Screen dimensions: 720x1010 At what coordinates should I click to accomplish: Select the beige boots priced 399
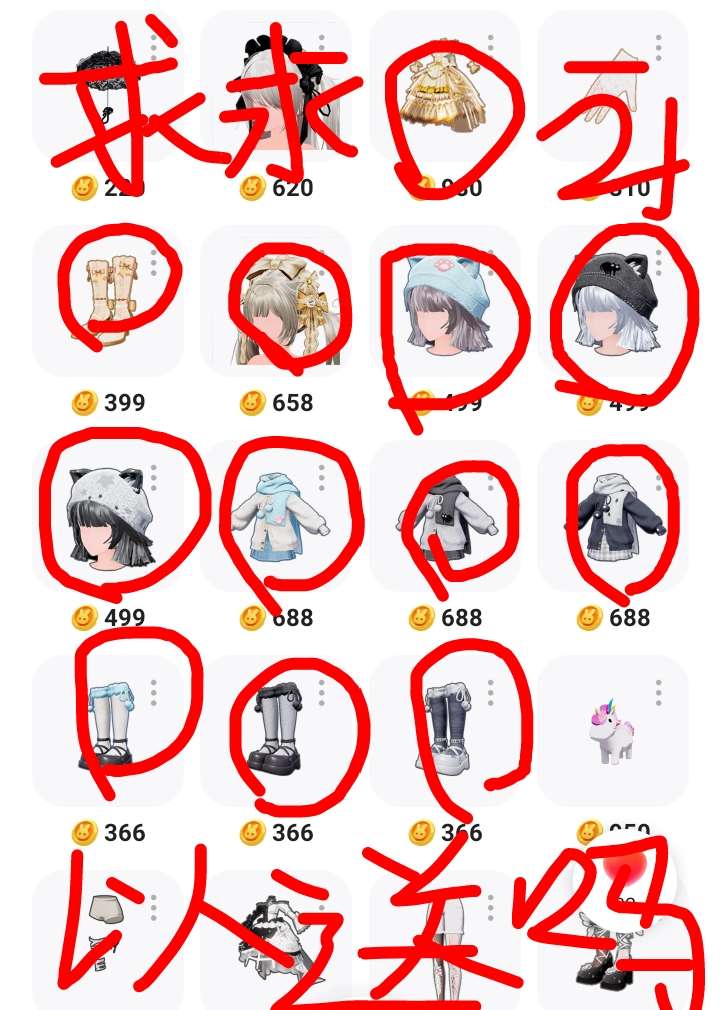point(107,300)
